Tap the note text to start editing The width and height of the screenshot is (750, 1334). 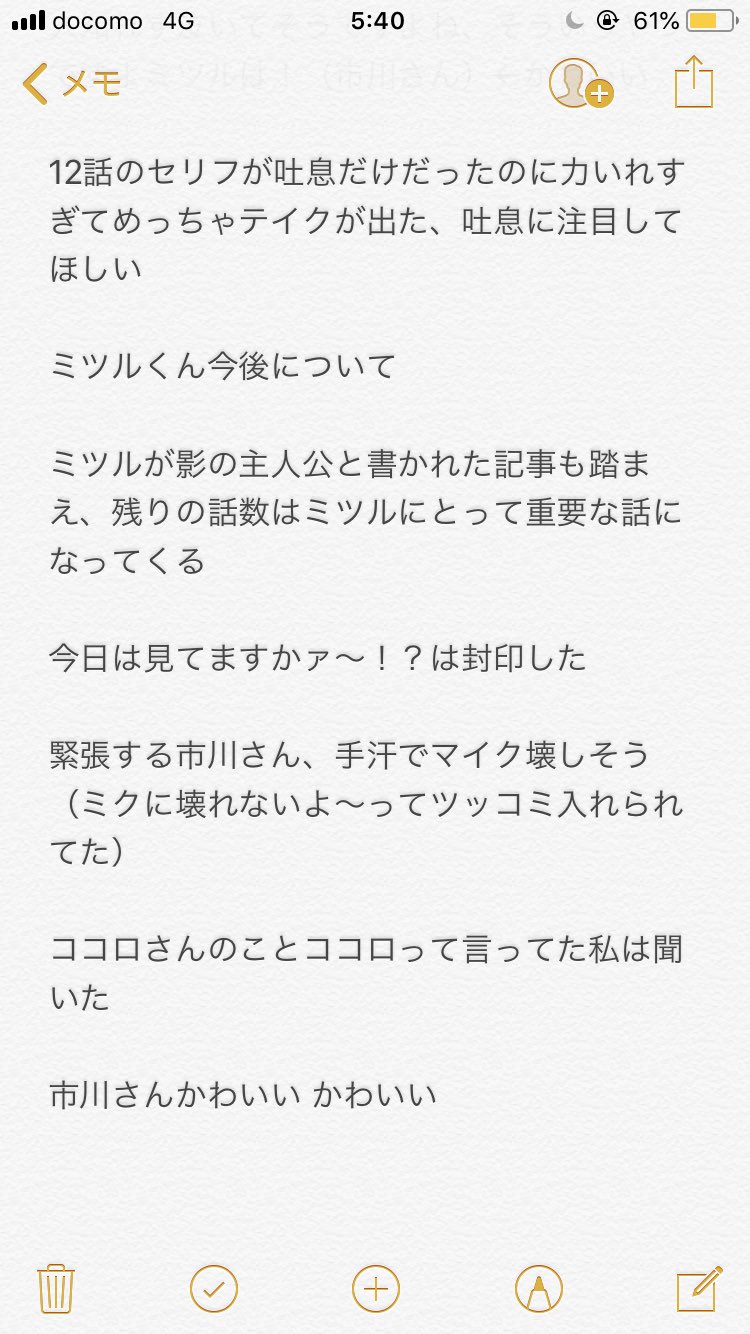[x=365, y=560]
